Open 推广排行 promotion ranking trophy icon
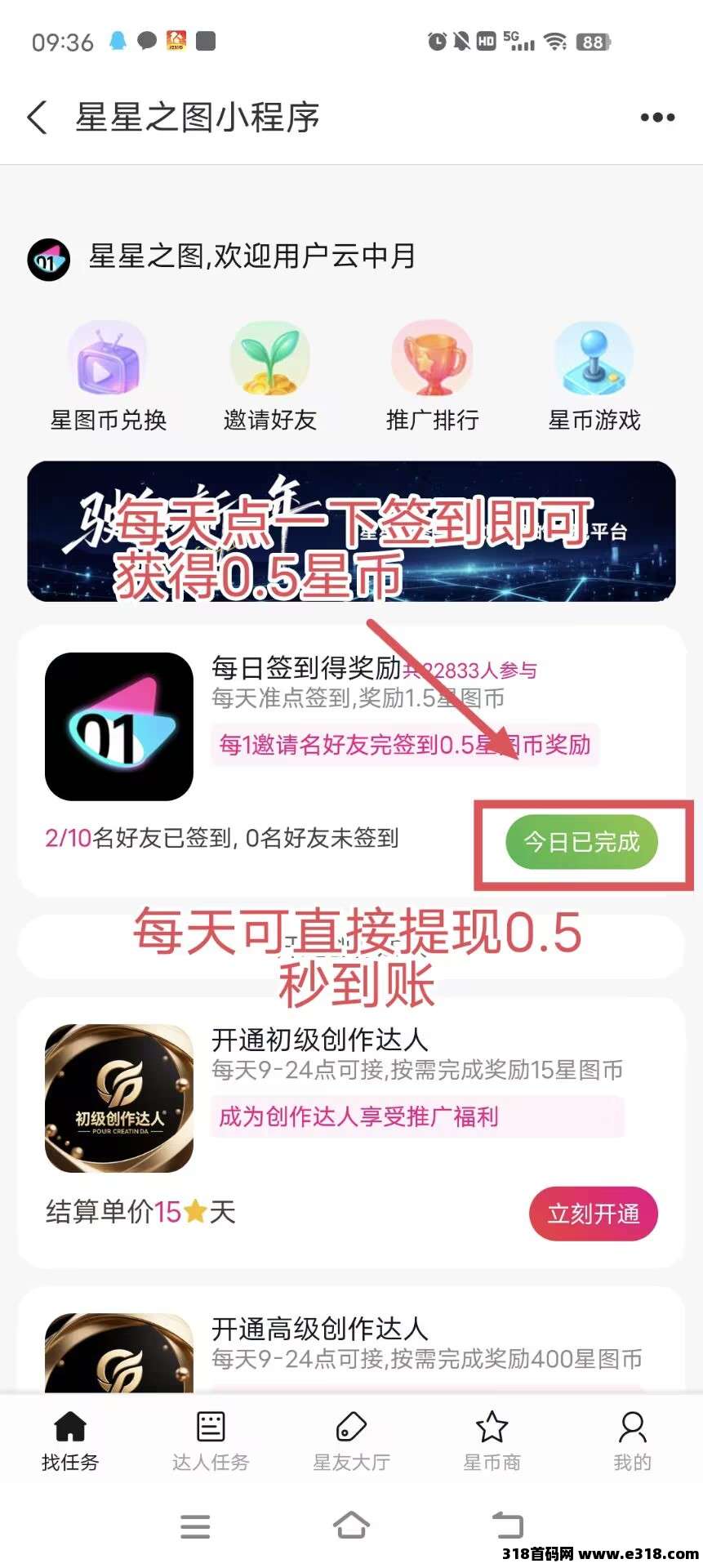Viewport: 703px width, 1568px height. (x=431, y=358)
